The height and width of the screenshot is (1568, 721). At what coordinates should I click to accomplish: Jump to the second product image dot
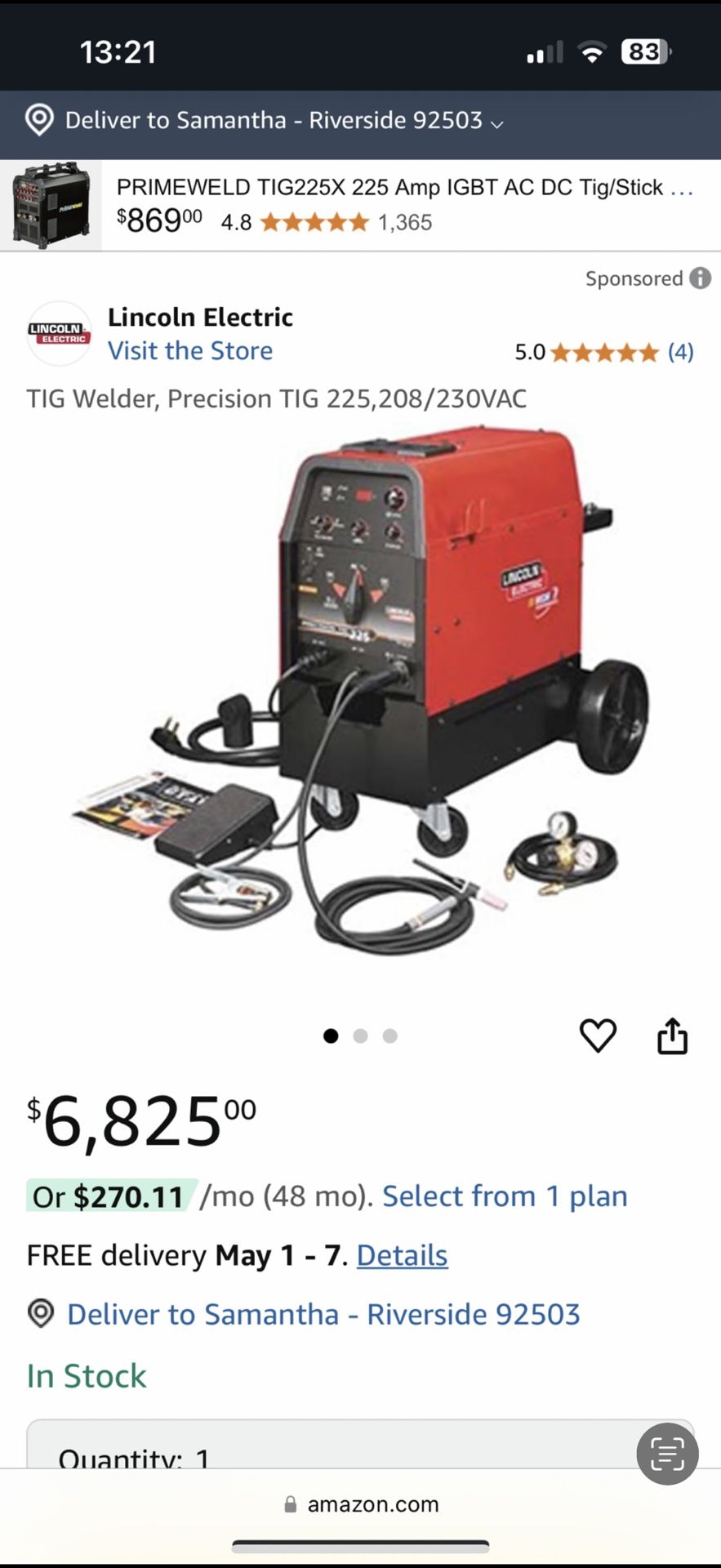tap(360, 1036)
